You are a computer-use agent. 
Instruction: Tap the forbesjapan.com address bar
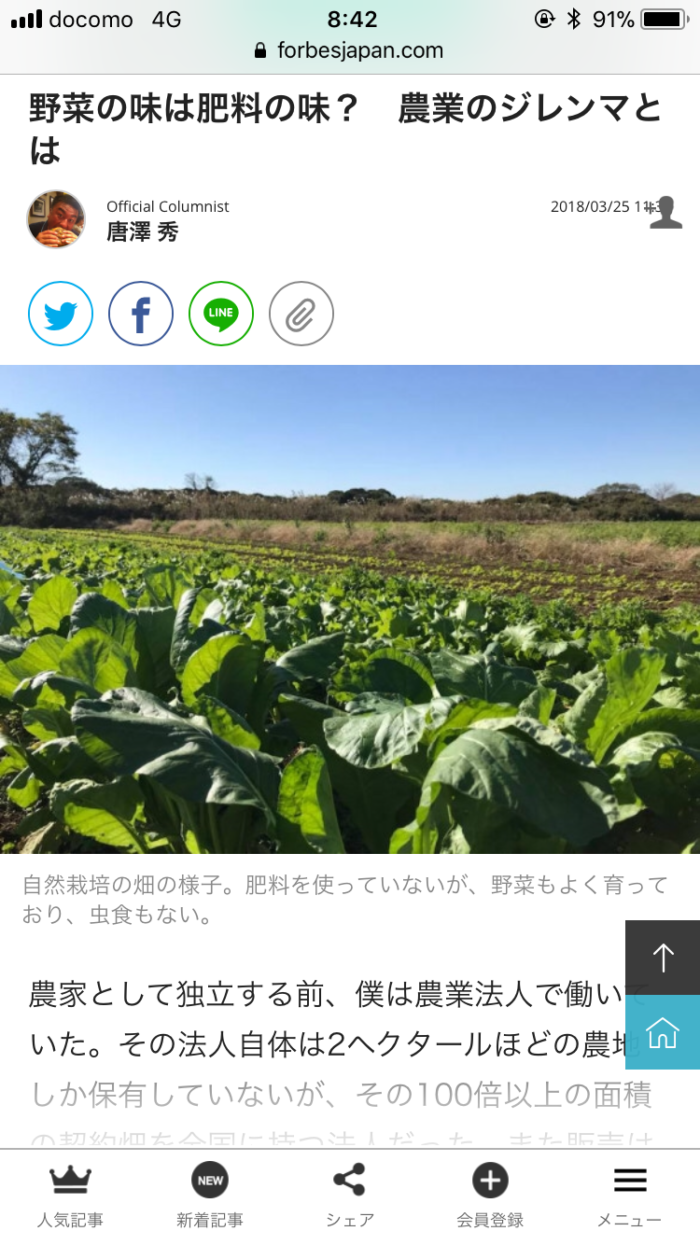pos(350,50)
